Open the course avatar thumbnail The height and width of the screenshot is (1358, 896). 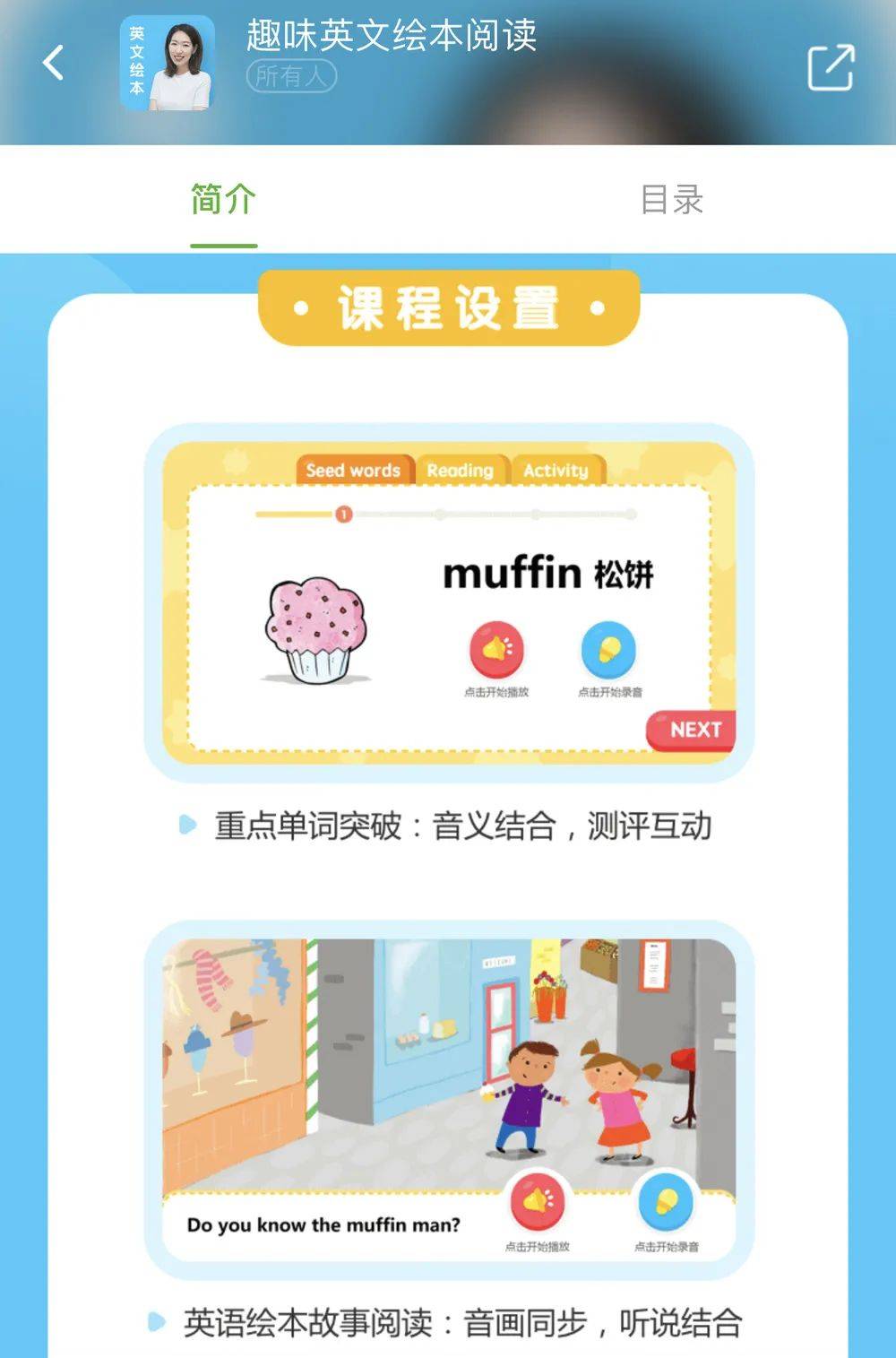pos(168,63)
